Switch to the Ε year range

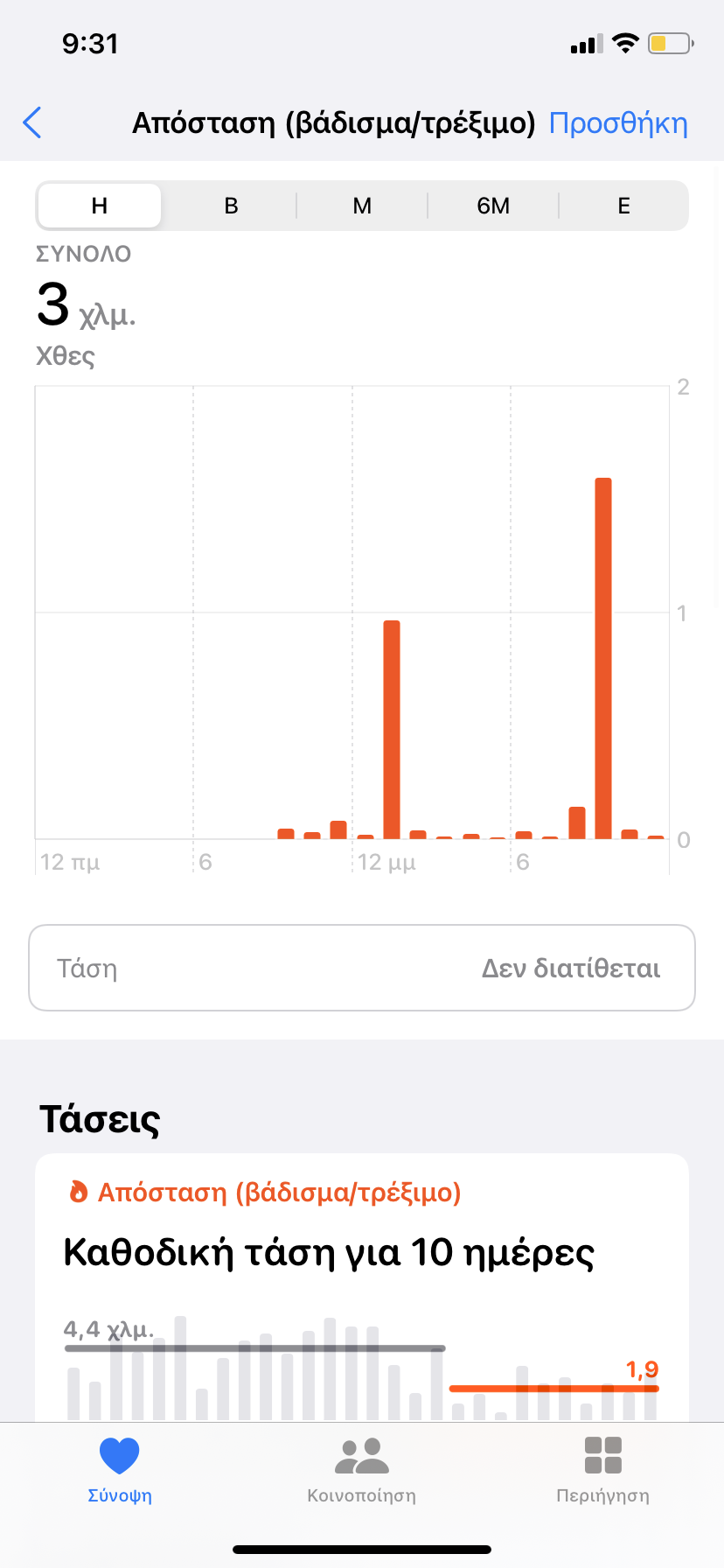click(623, 206)
